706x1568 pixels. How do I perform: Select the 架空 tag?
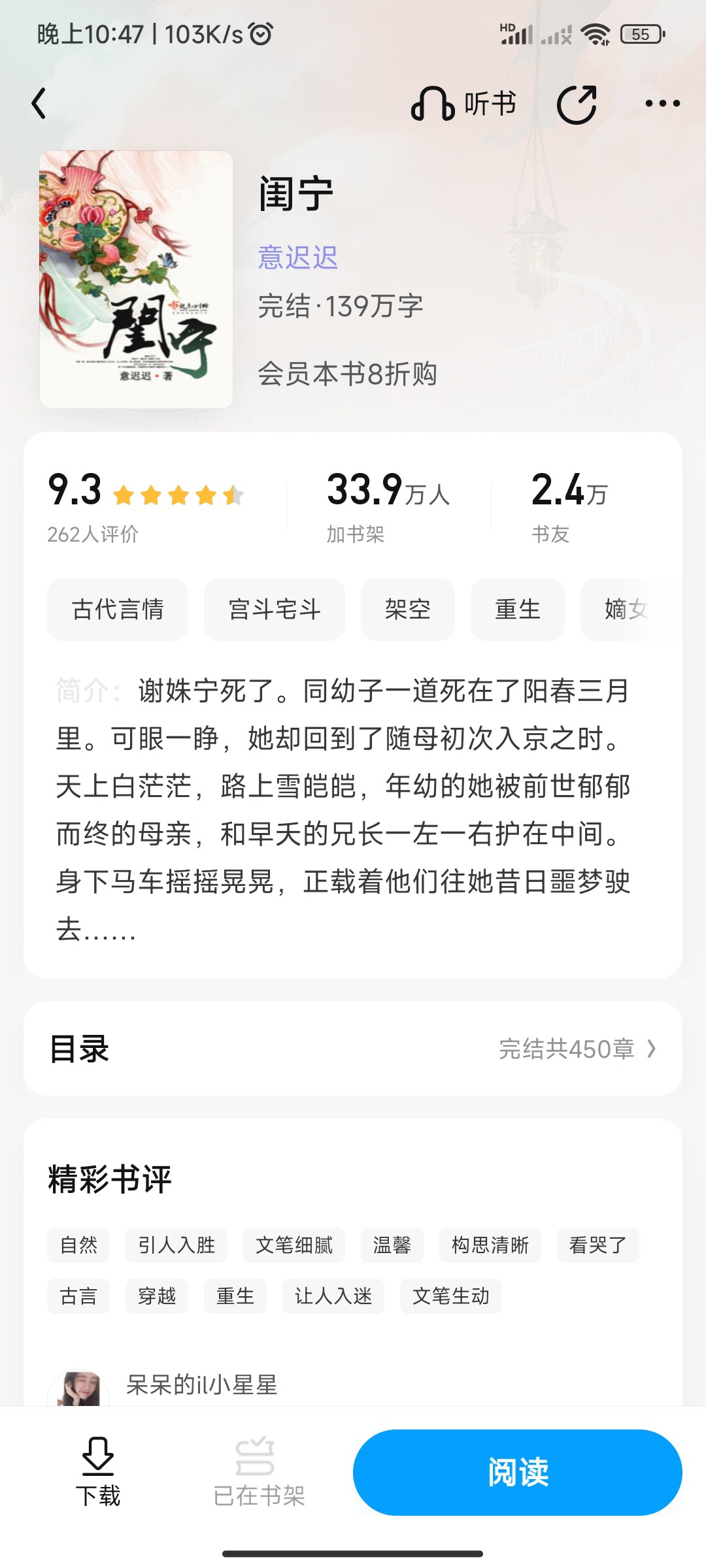click(x=408, y=610)
